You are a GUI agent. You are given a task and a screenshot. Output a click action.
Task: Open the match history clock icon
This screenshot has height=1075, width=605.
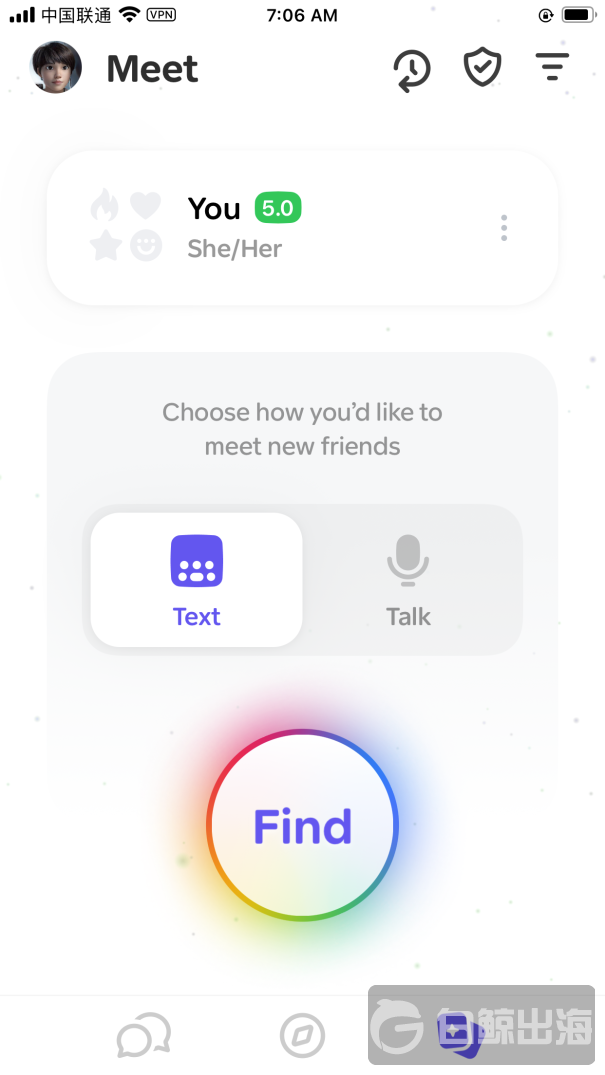pos(411,69)
